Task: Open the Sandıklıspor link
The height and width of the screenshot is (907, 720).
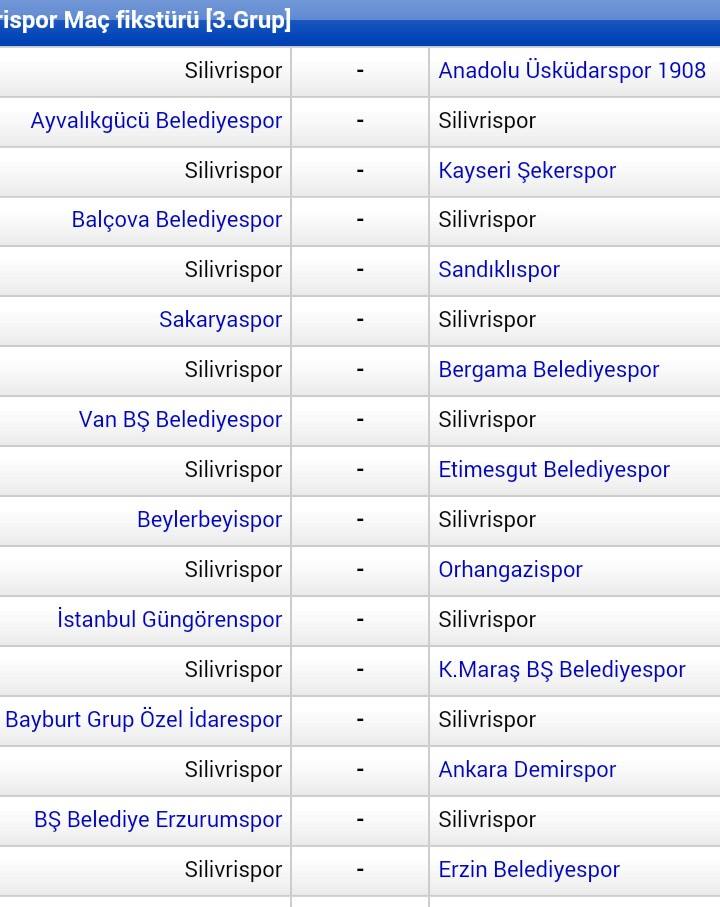Action: point(499,270)
